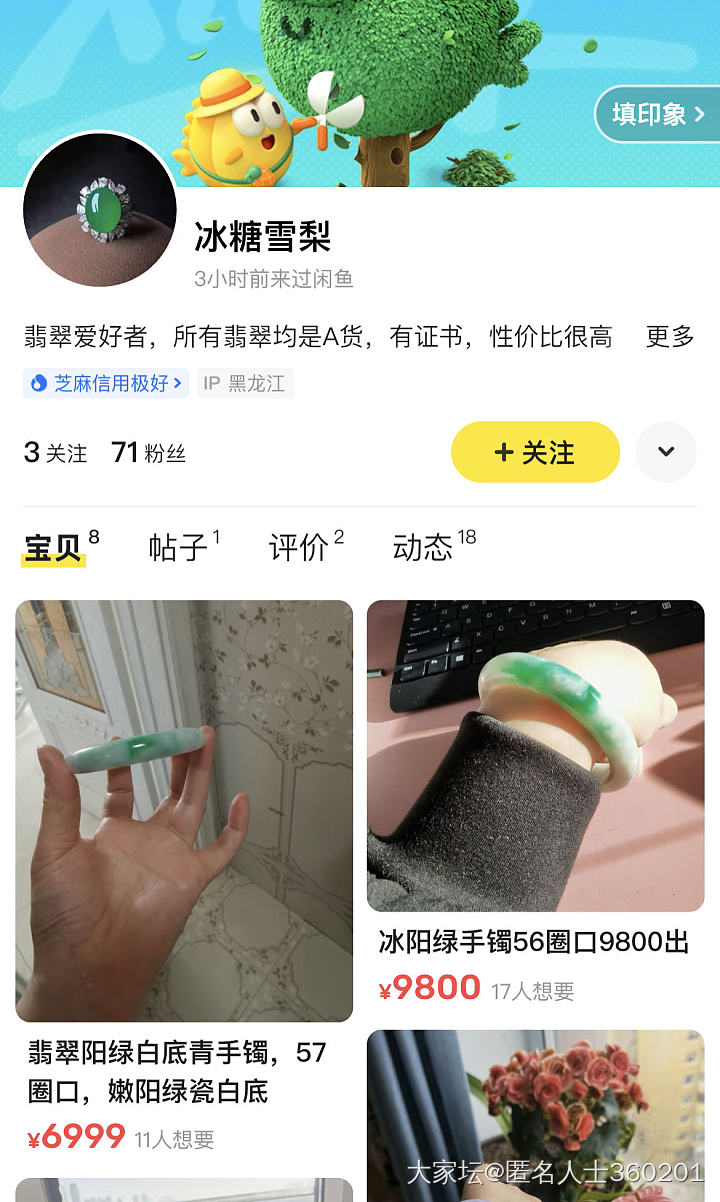Tap the 填印象 button
The width and height of the screenshot is (720, 1202).
pos(657,114)
